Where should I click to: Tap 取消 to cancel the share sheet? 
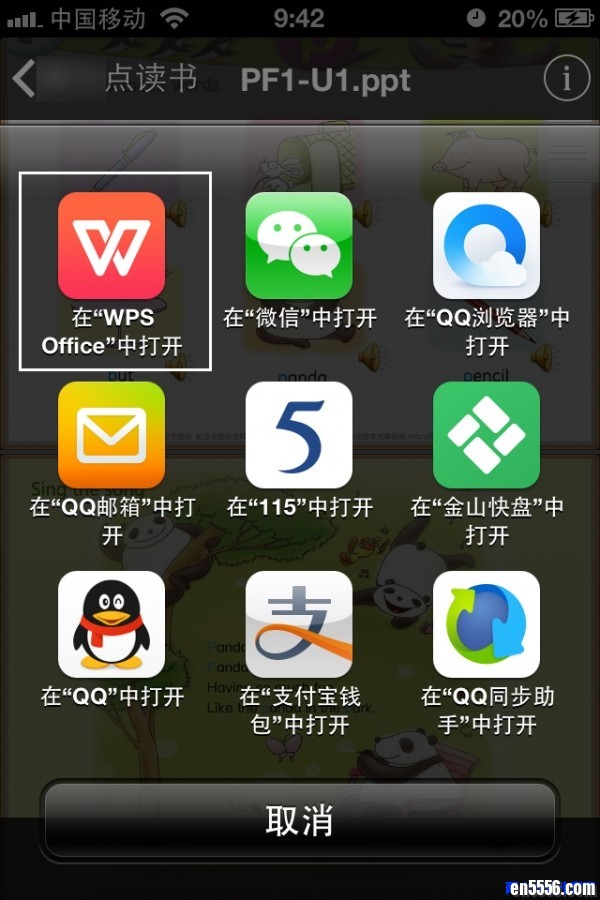click(298, 820)
